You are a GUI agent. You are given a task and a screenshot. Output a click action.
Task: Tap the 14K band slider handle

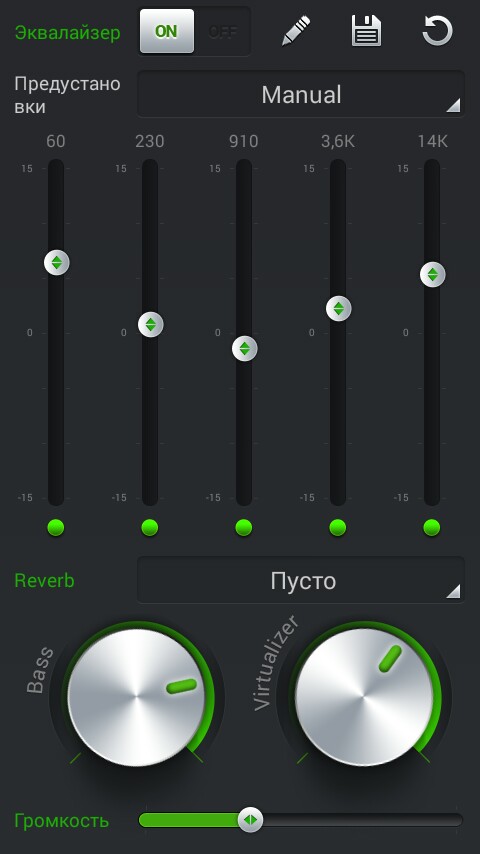pyautogui.click(x=433, y=274)
